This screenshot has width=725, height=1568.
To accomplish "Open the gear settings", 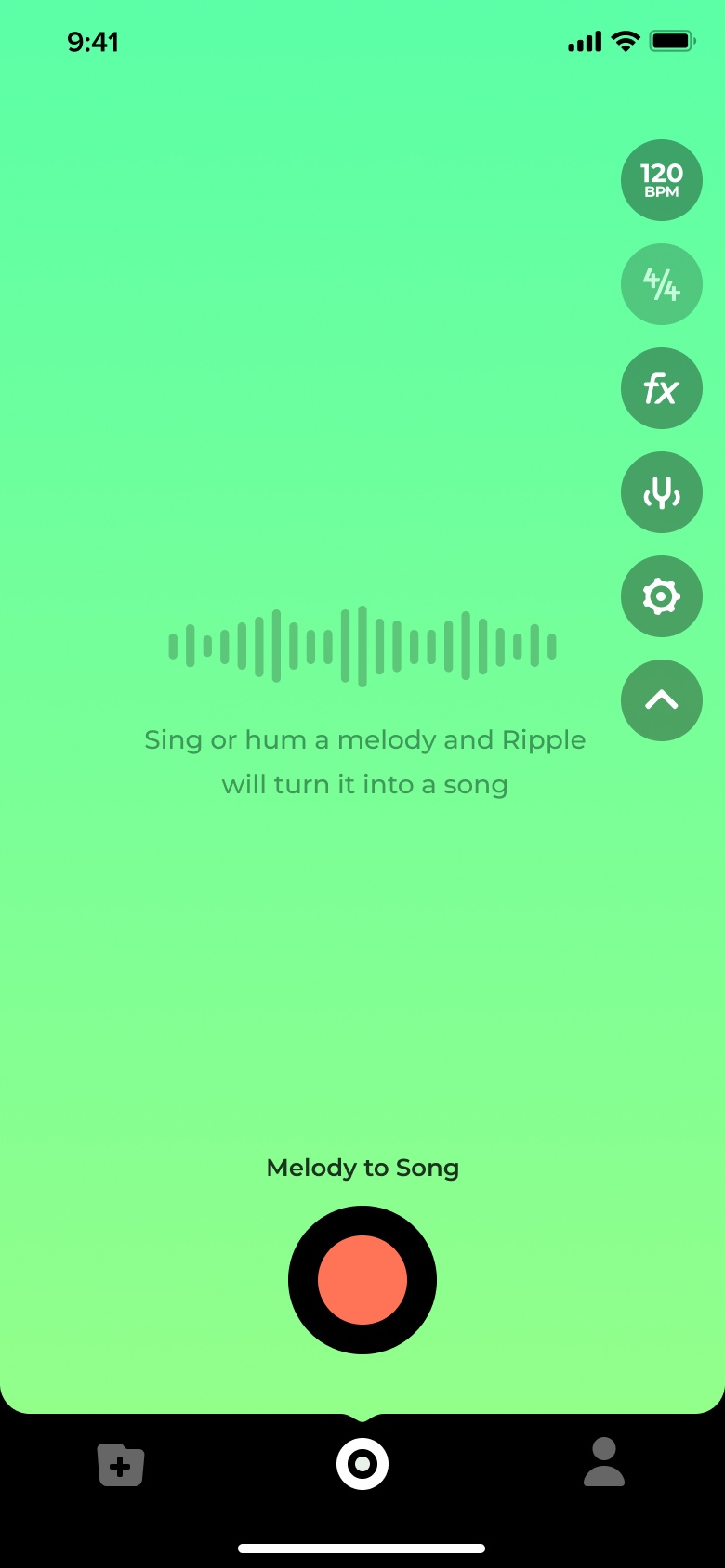I will pos(662,596).
